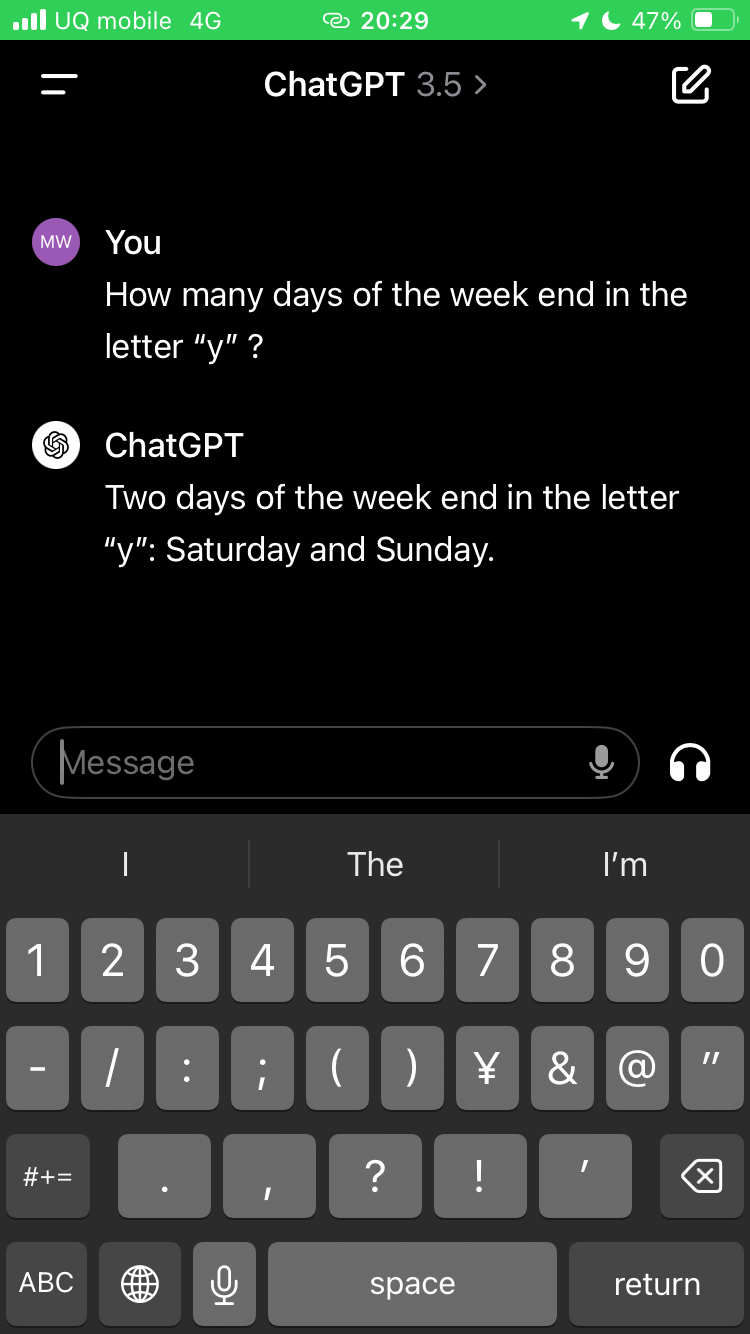This screenshot has height=1334, width=750.
Task: Switch keyboard language with globe key
Action: (x=140, y=1284)
